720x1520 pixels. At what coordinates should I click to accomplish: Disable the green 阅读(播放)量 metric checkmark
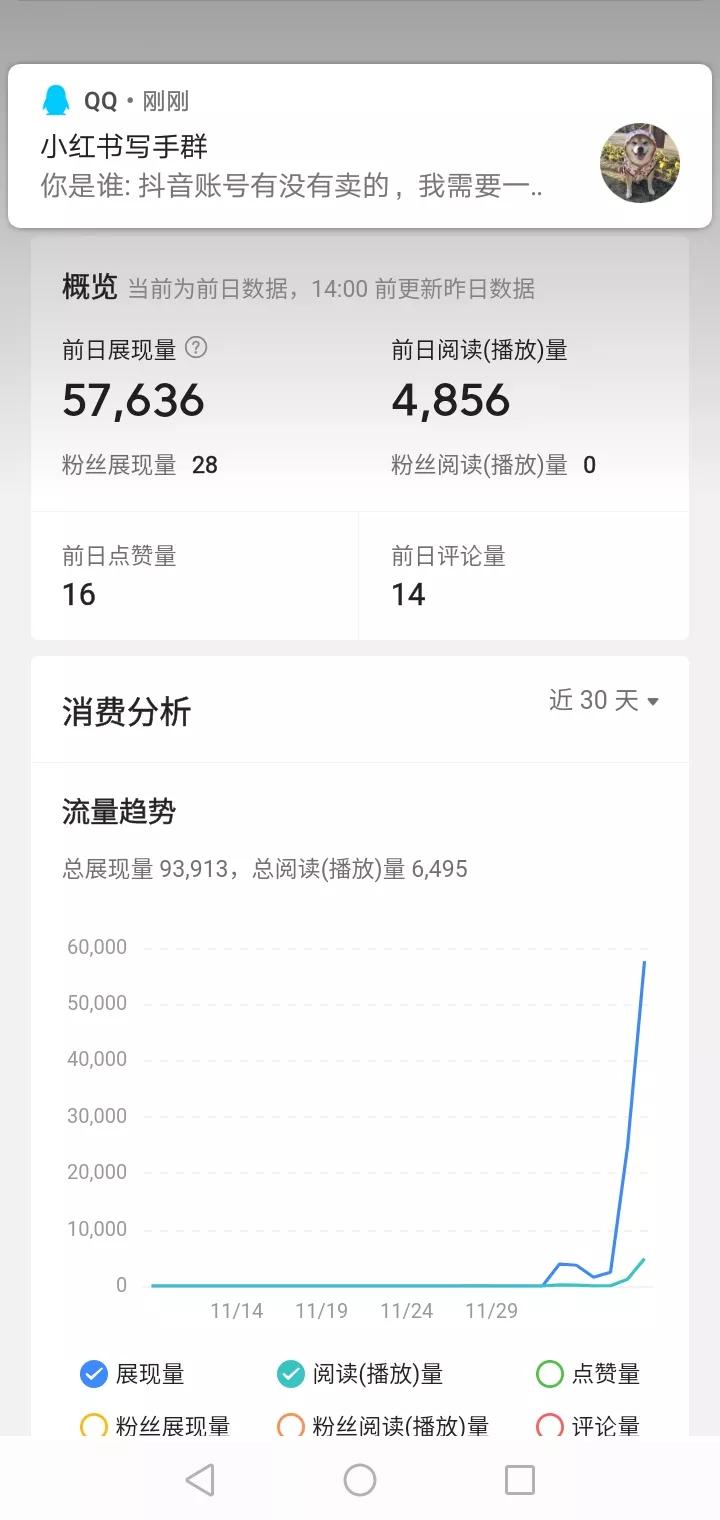click(x=291, y=1375)
